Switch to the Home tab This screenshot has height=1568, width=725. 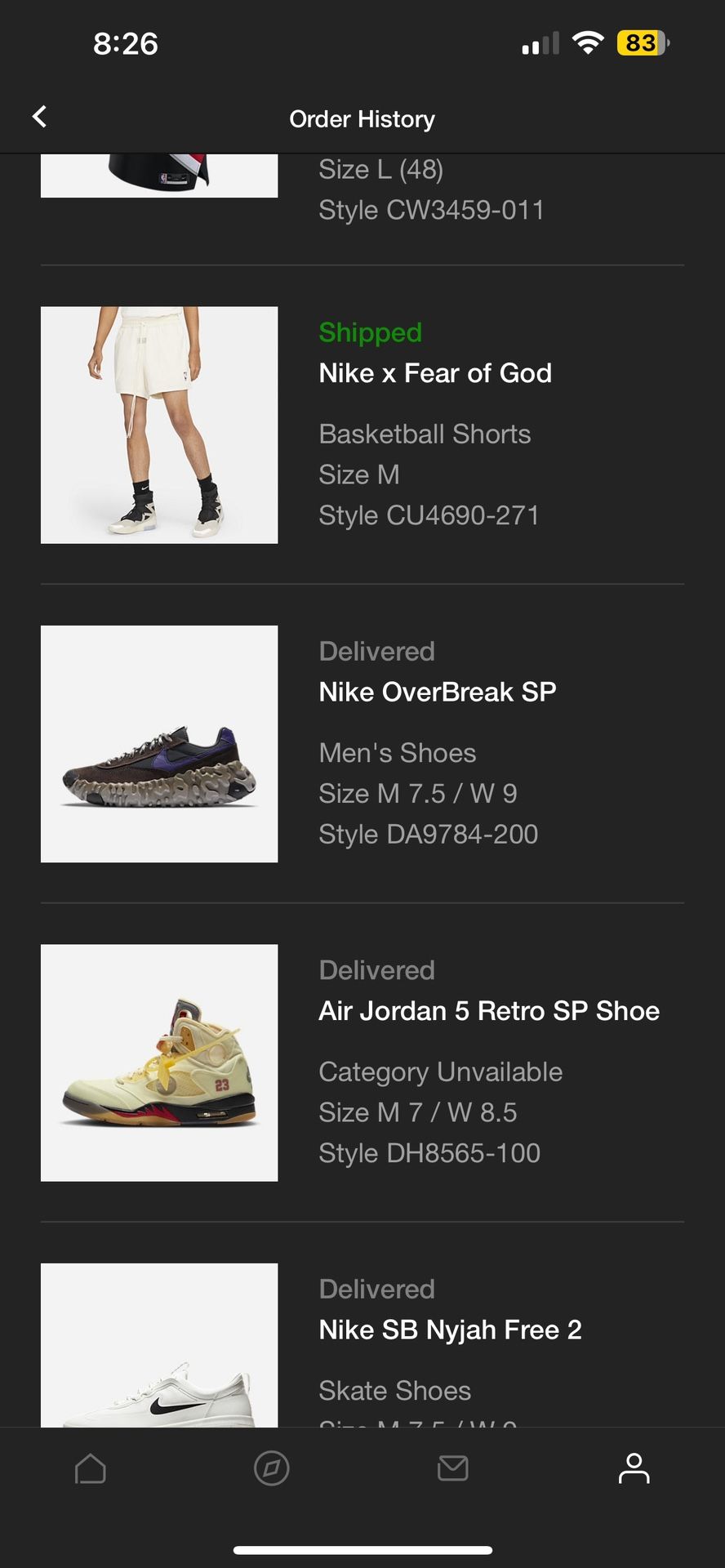[91, 1468]
